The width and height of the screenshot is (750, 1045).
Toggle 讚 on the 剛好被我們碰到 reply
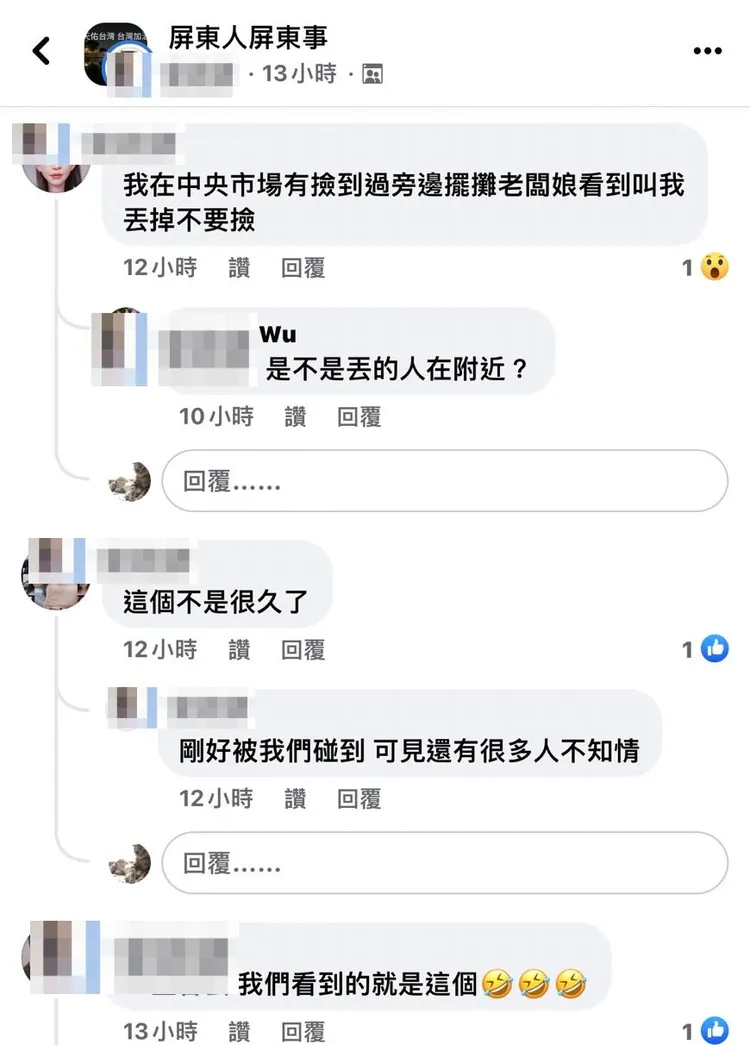click(295, 798)
